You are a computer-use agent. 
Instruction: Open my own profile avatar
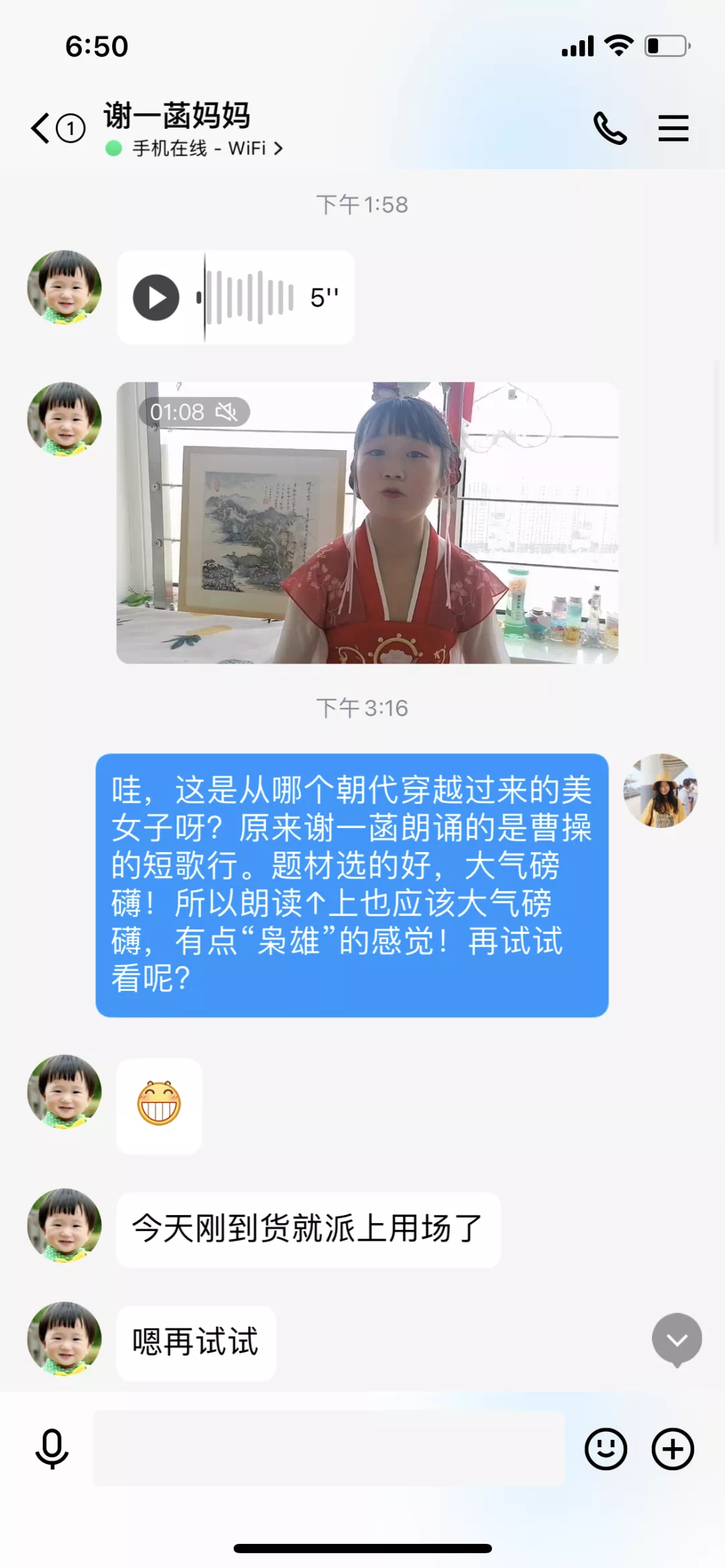pos(661,790)
